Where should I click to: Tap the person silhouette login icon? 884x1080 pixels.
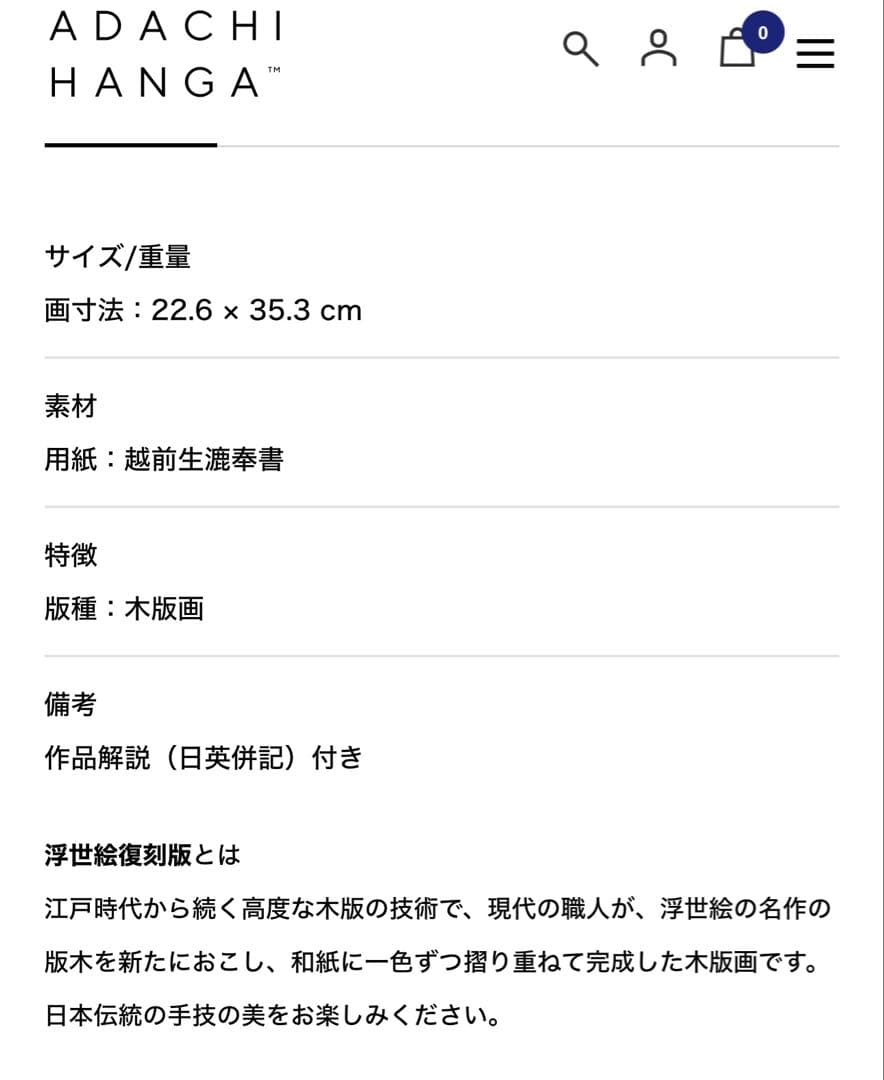(658, 48)
